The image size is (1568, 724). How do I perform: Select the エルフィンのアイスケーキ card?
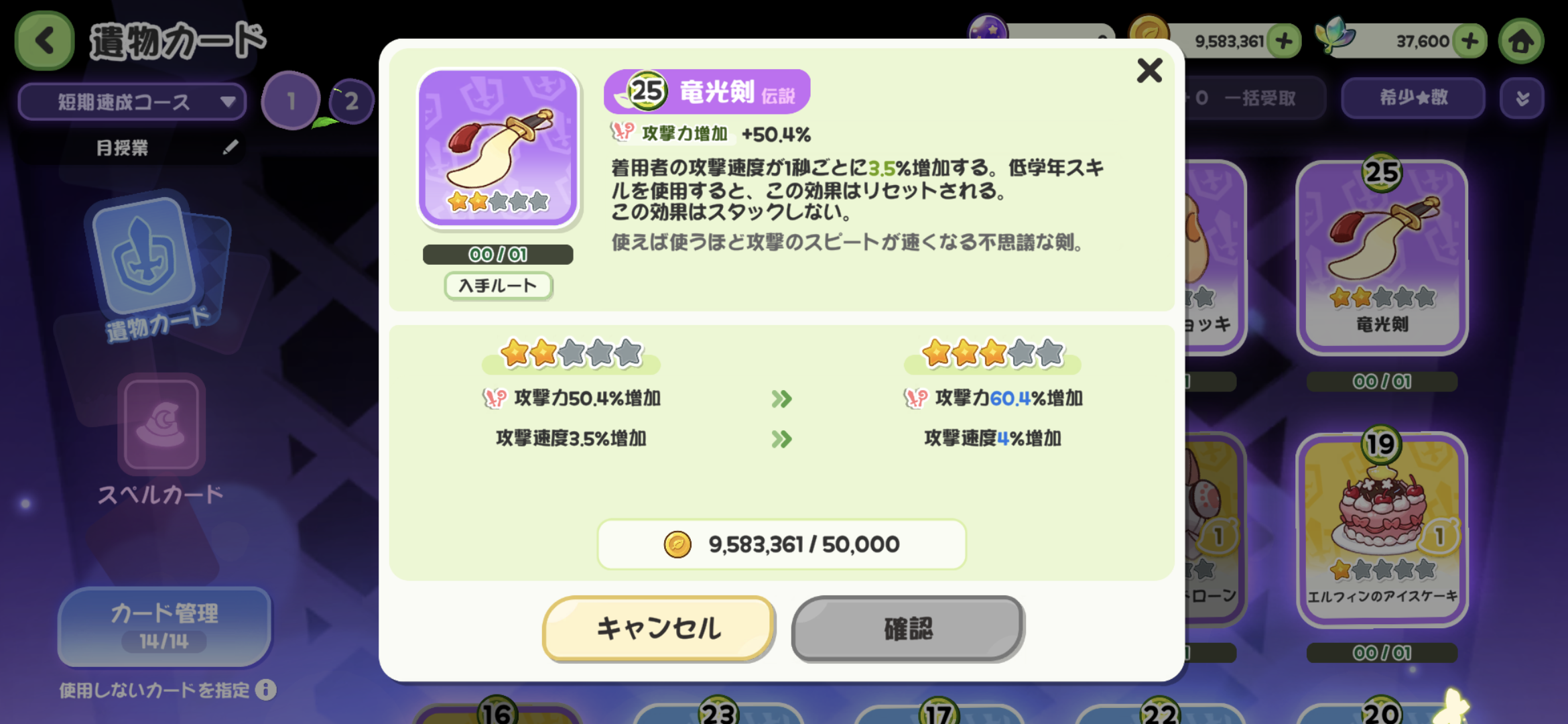click(1382, 530)
